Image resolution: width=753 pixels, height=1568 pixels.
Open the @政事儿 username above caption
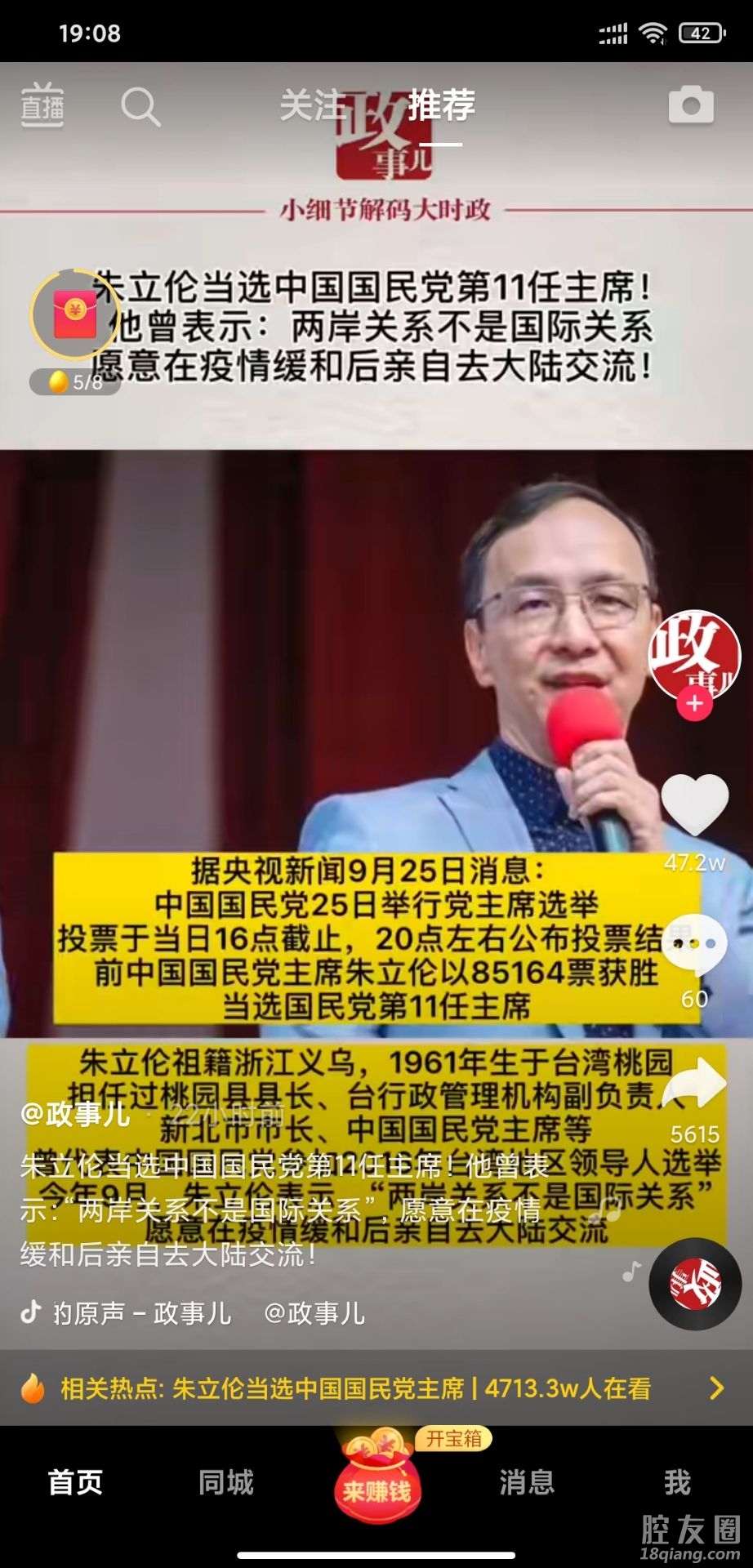pyautogui.click(x=75, y=1114)
